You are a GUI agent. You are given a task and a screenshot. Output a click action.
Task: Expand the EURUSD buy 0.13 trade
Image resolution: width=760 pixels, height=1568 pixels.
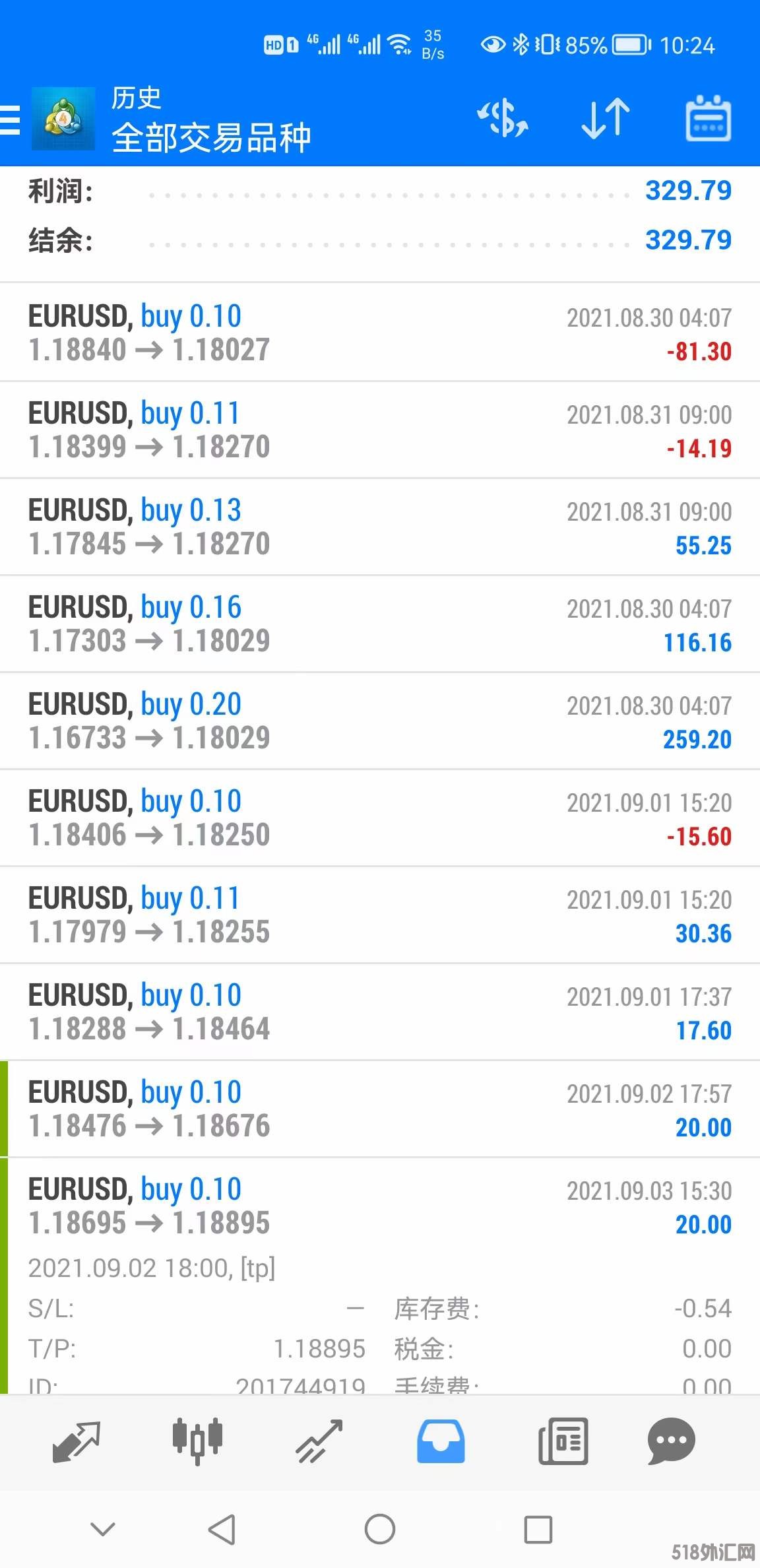[380, 527]
